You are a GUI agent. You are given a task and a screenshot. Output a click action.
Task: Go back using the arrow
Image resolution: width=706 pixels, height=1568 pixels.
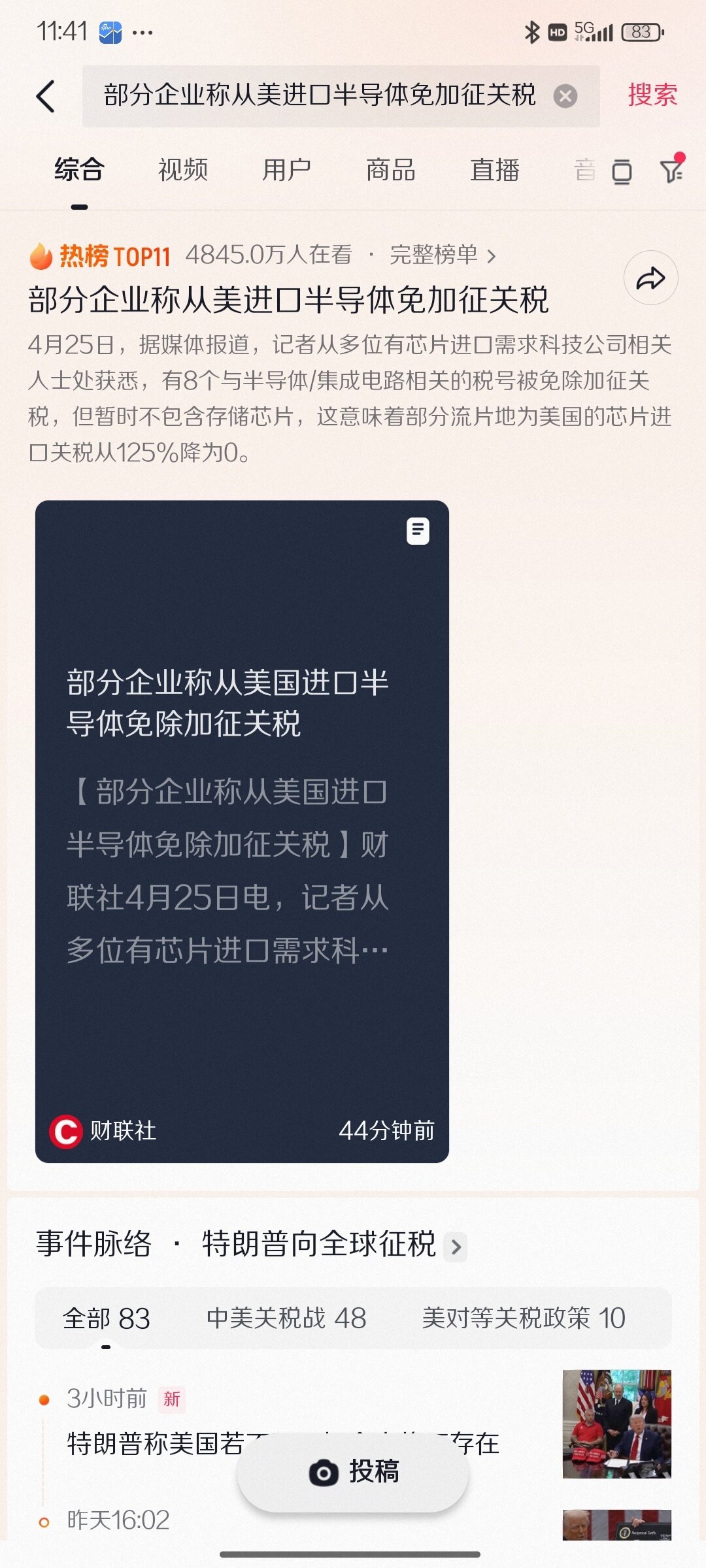[46, 97]
